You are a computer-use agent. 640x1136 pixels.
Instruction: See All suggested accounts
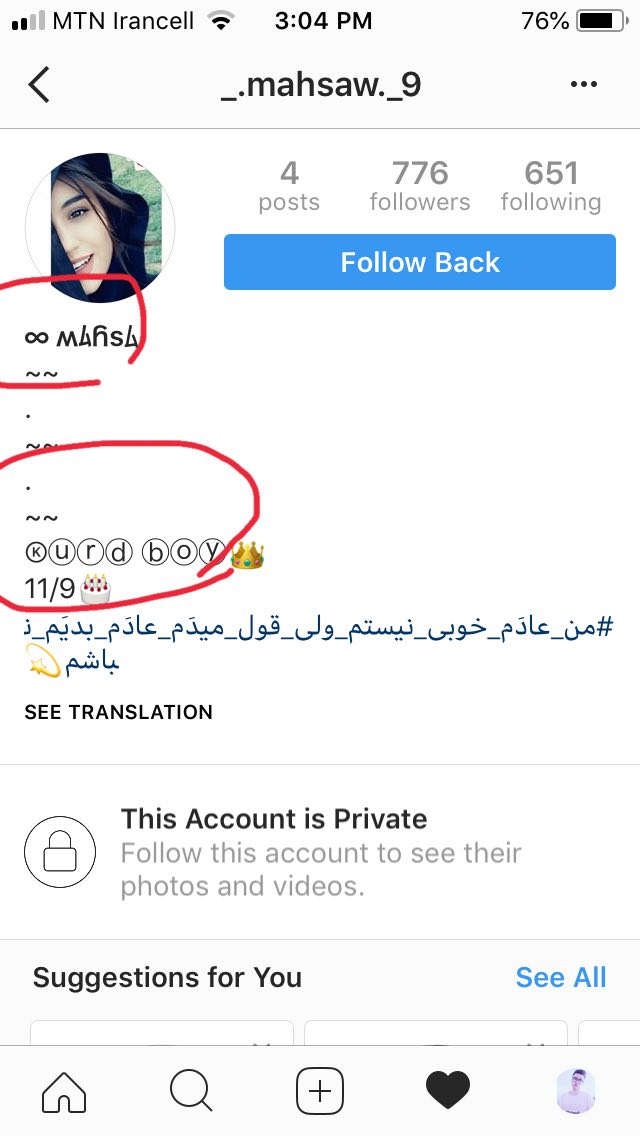click(561, 977)
